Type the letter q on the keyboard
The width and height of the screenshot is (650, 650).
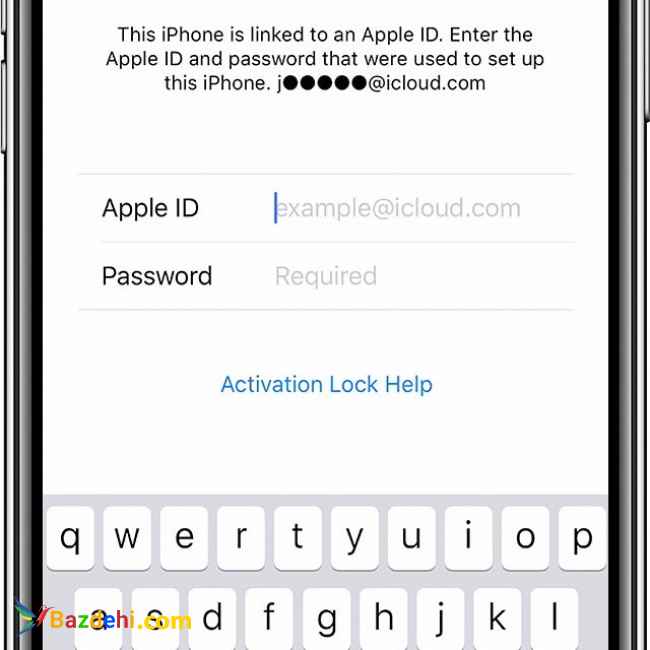(x=70, y=539)
